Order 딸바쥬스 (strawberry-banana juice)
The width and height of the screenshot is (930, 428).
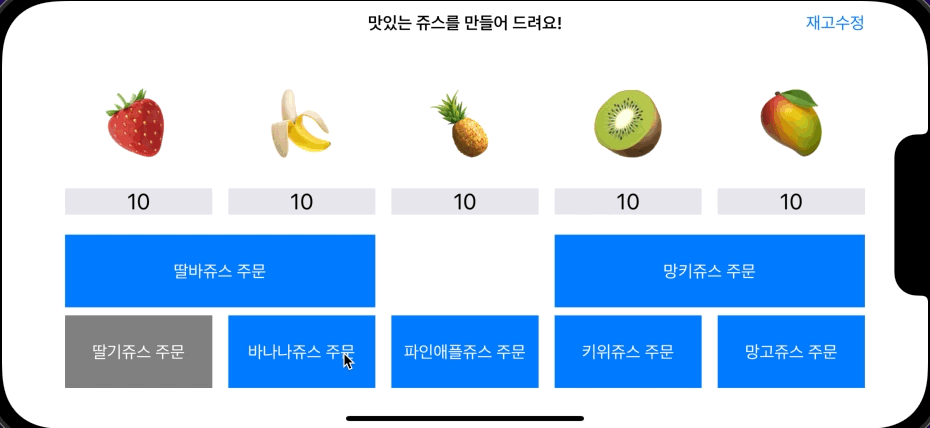pos(219,271)
